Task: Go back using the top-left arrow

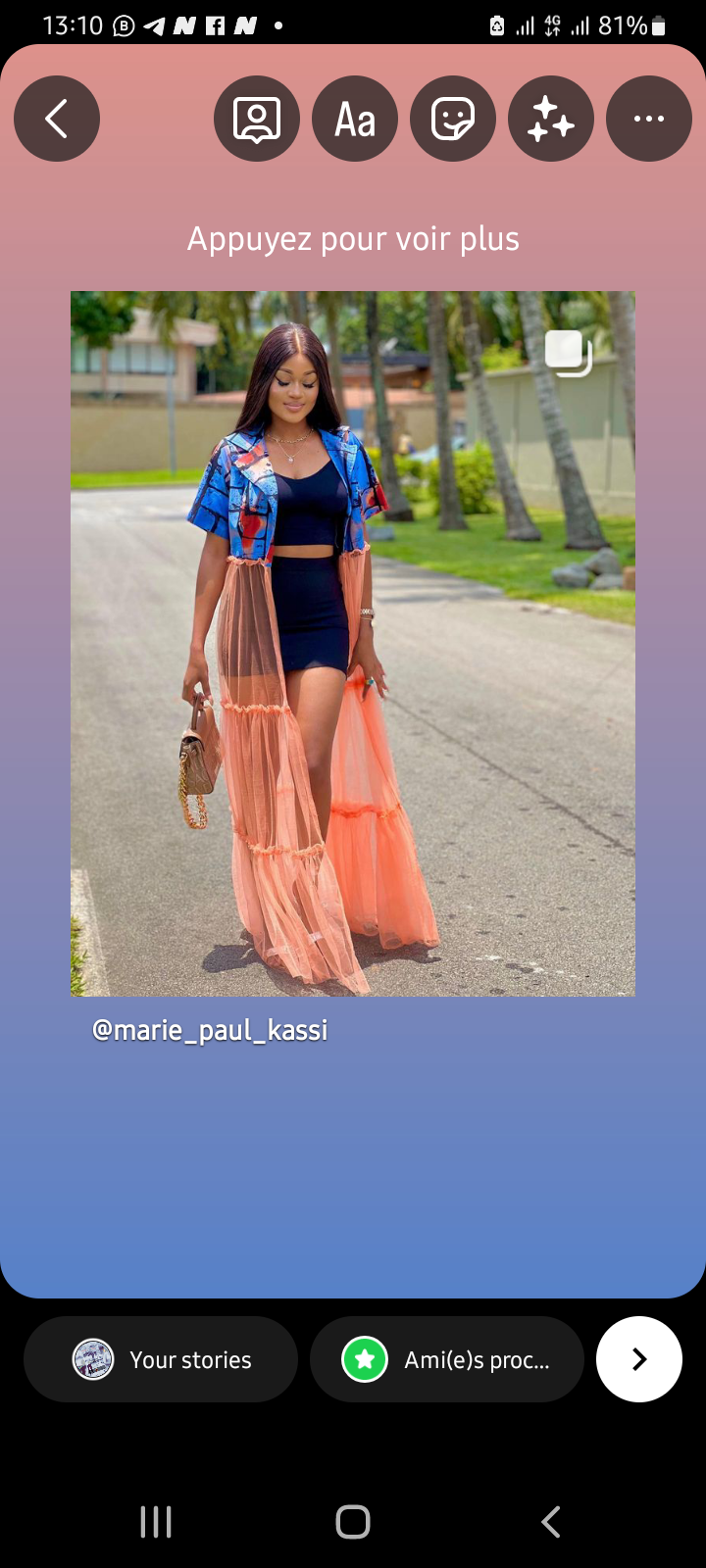Action: 57,119
